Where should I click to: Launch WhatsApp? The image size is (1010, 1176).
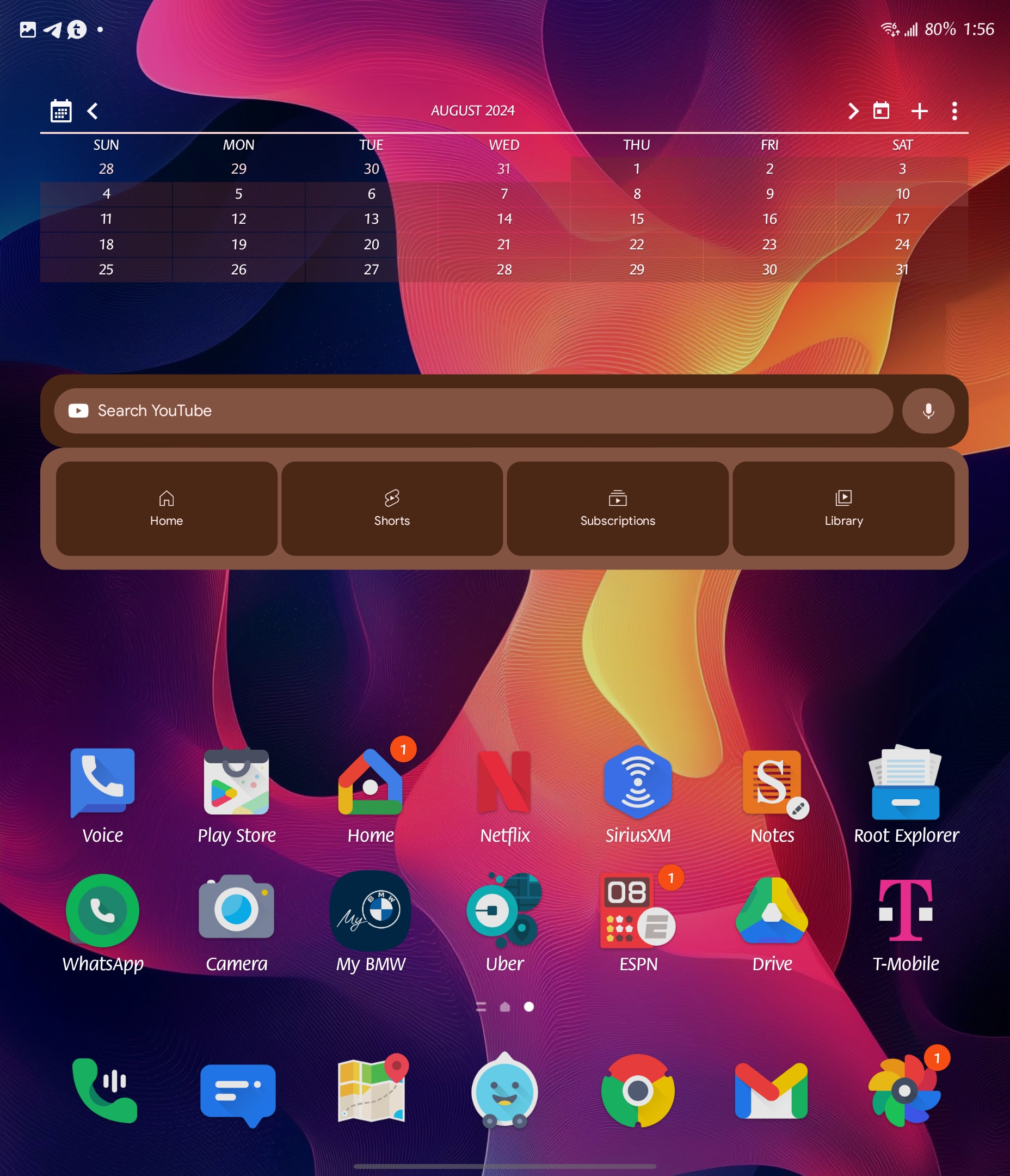(x=103, y=911)
